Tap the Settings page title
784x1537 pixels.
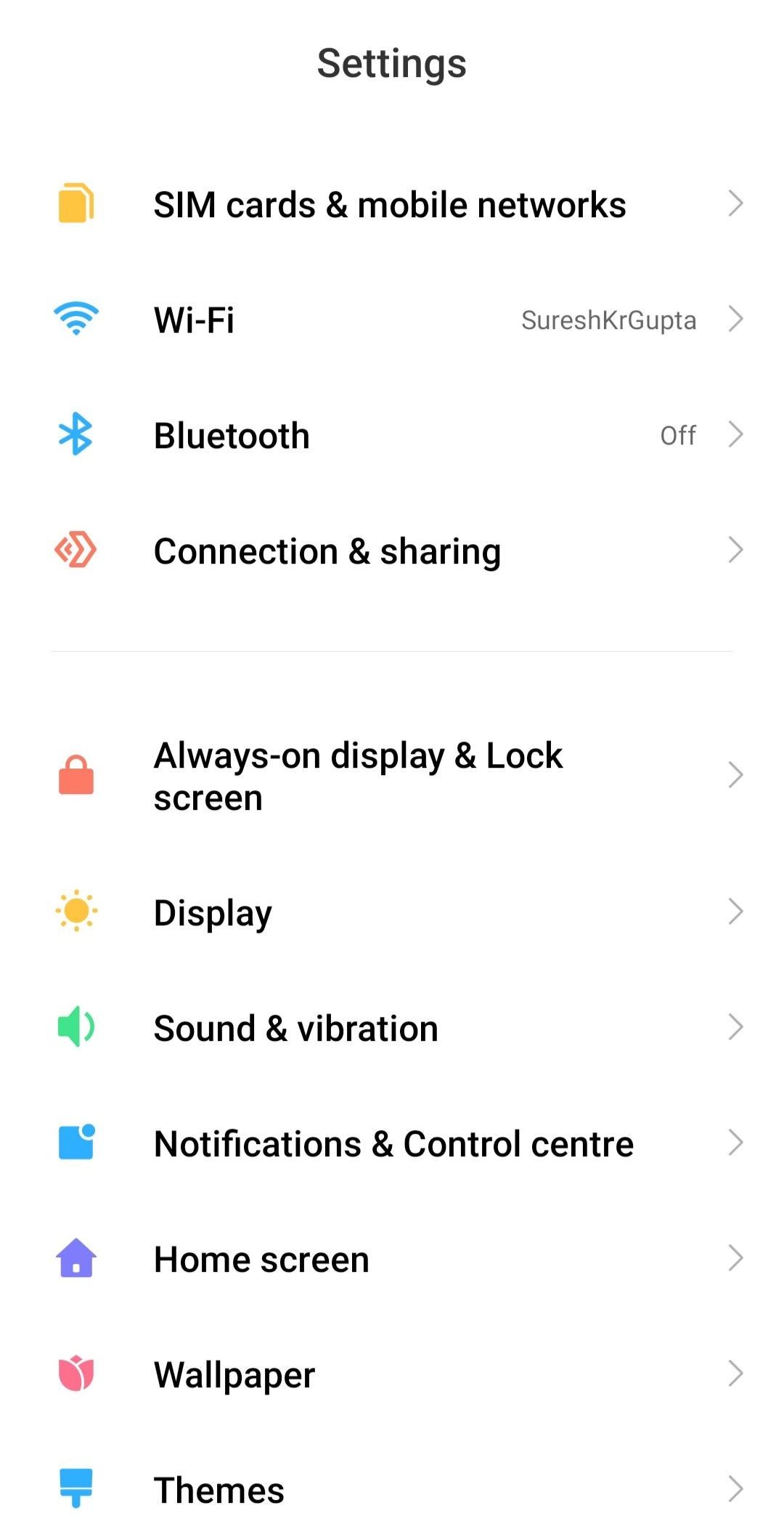392,63
